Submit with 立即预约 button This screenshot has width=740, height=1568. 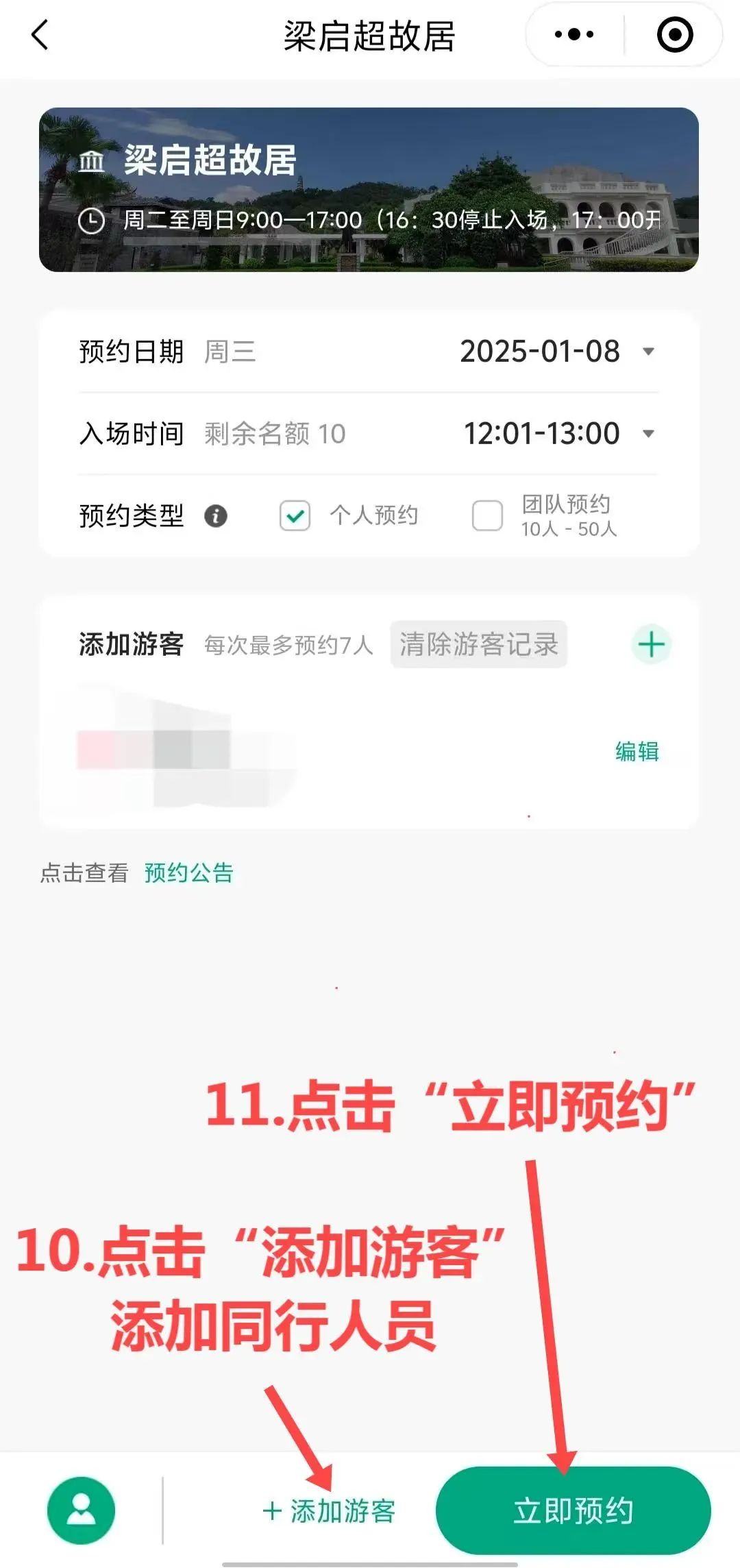[573, 1510]
